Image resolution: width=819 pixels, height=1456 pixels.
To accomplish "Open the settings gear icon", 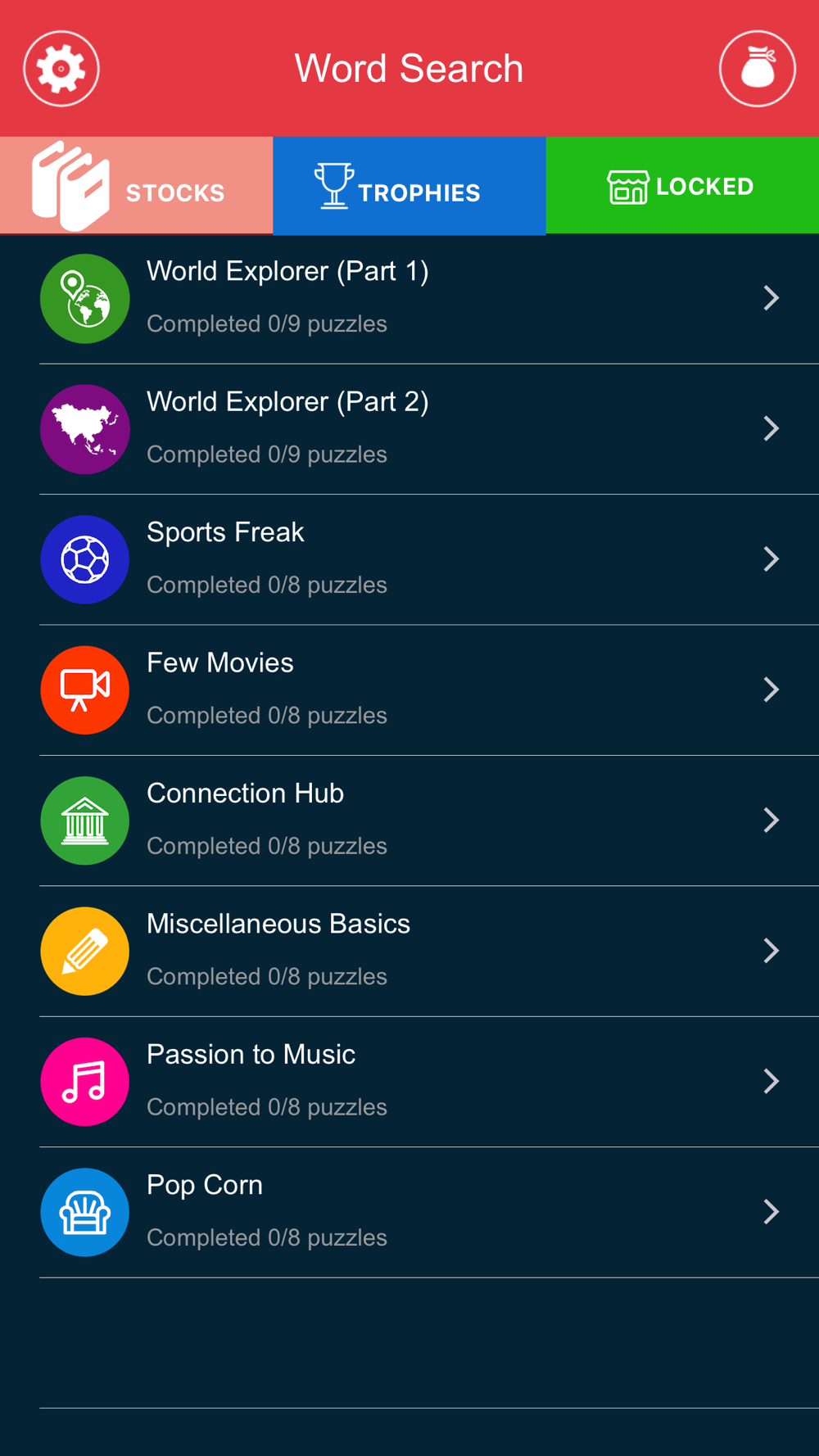I will (61, 69).
